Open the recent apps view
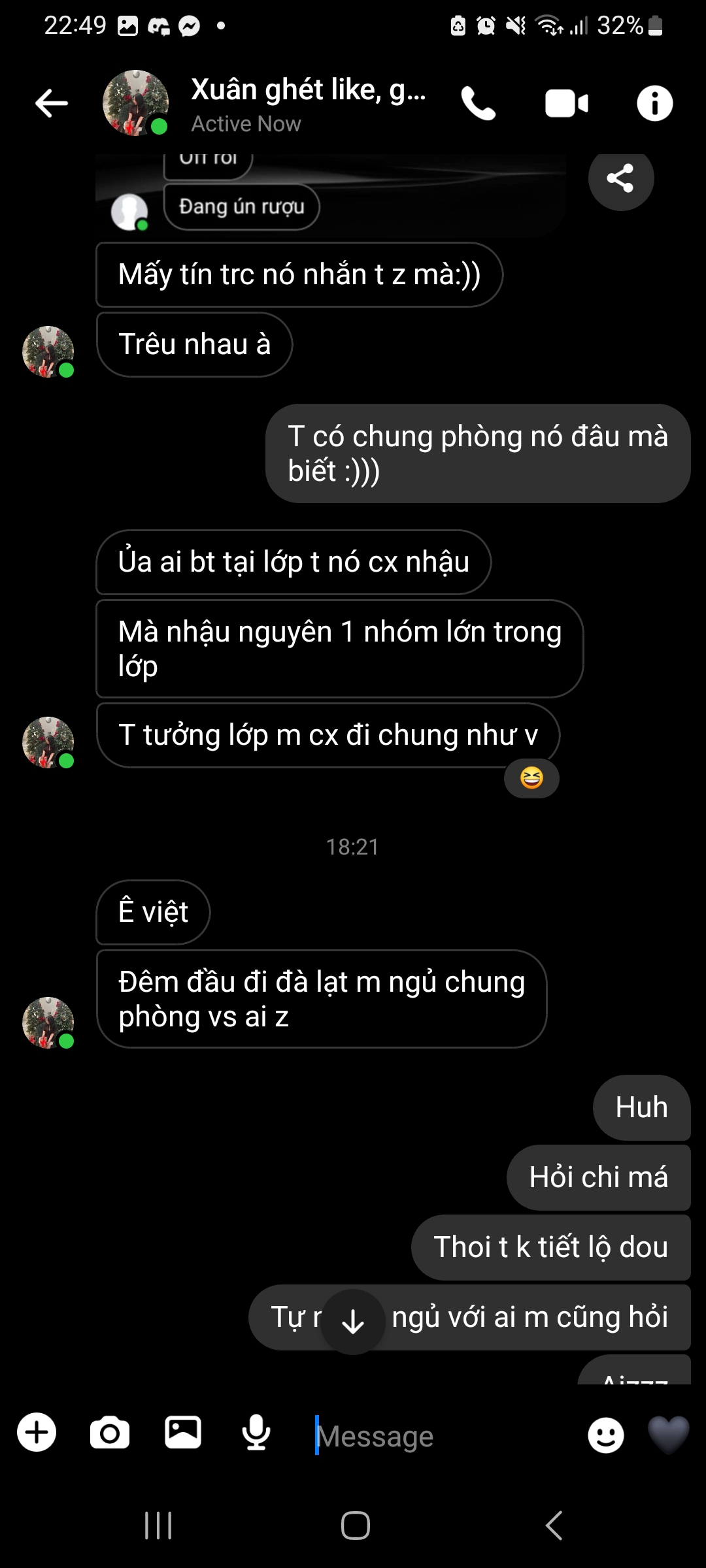Image resolution: width=706 pixels, height=1568 pixels. 158,1526
